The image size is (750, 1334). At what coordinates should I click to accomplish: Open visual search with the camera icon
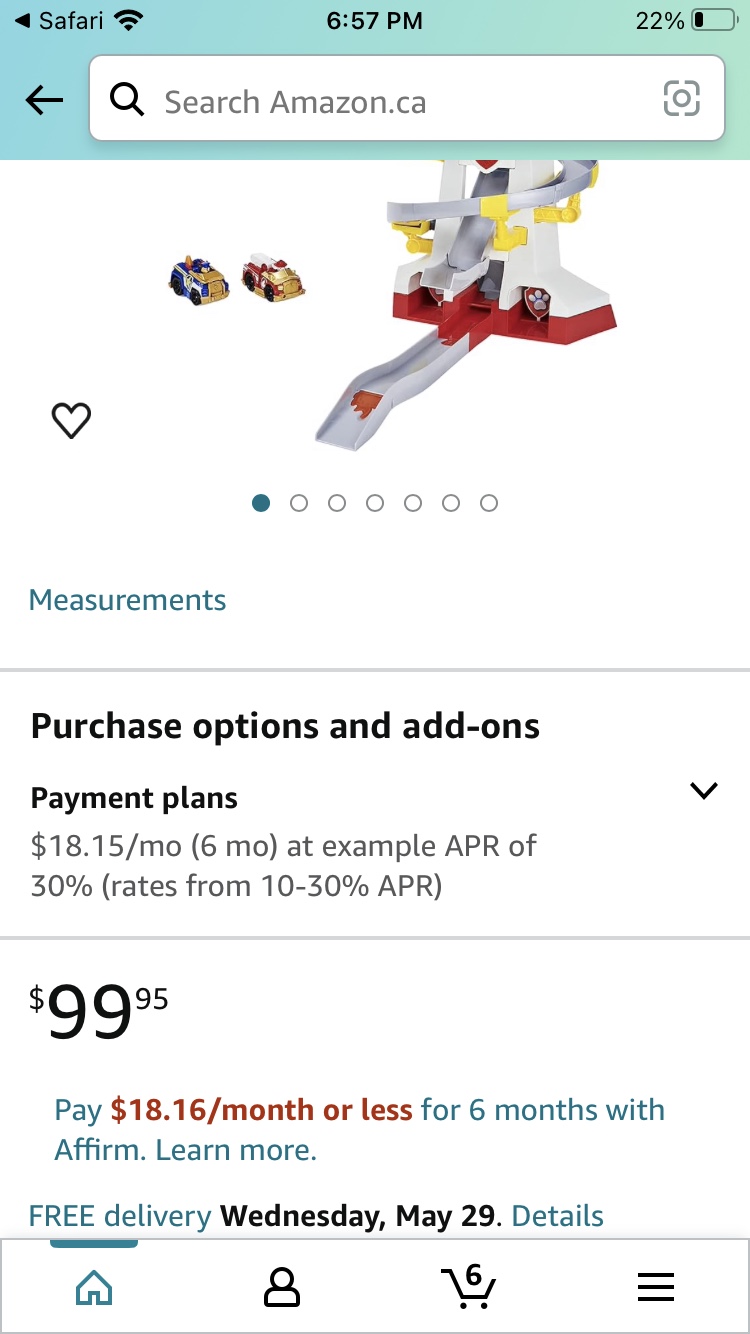click(x=681, y=100)
